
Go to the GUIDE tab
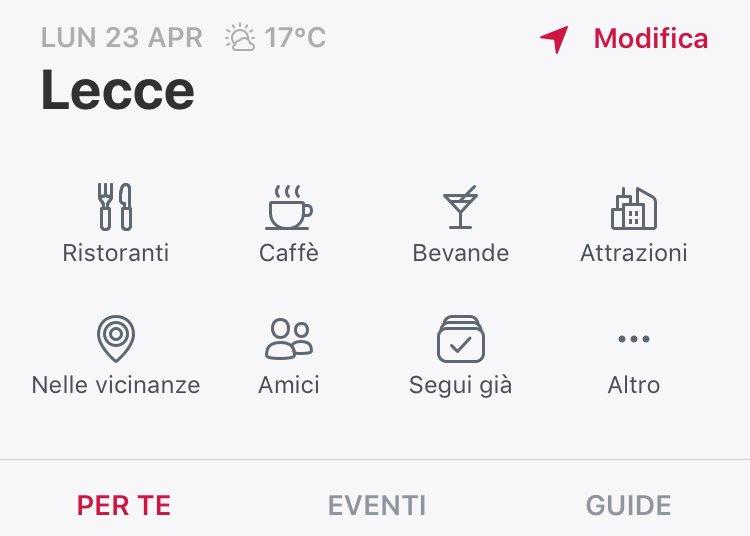point(628,505)
